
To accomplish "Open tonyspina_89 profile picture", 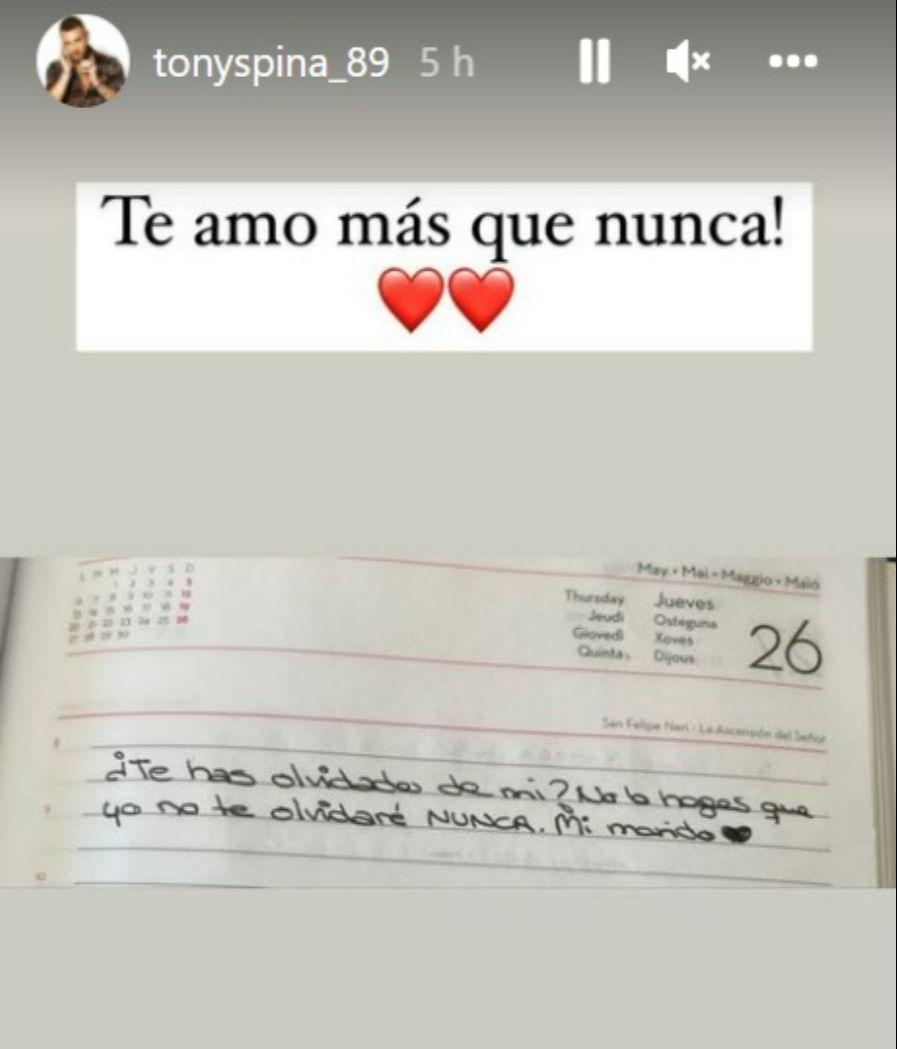I will (x=83, y=61).
